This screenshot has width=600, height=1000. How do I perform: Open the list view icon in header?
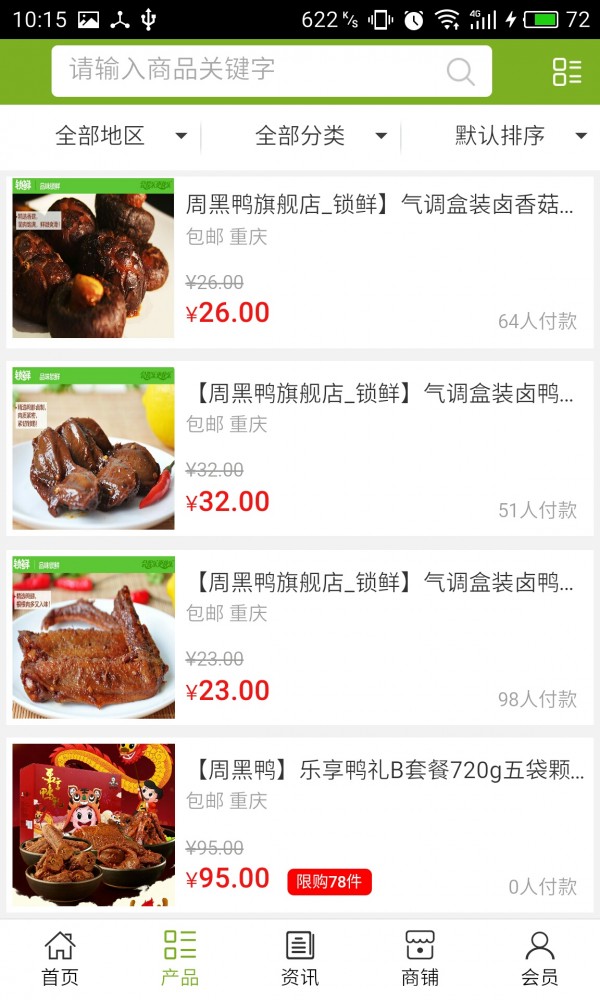[567, 71]
